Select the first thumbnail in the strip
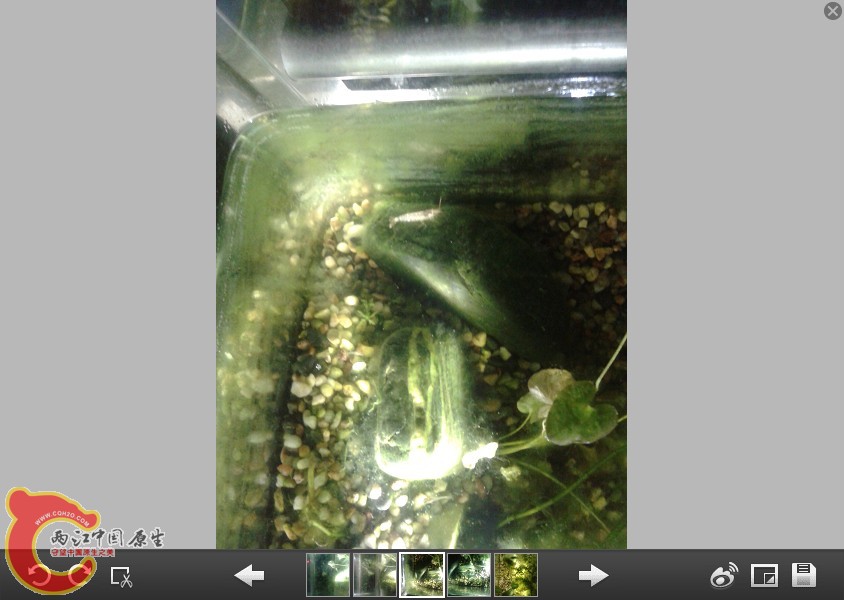This screenshot has width=844, height=600. pos(328,575)
